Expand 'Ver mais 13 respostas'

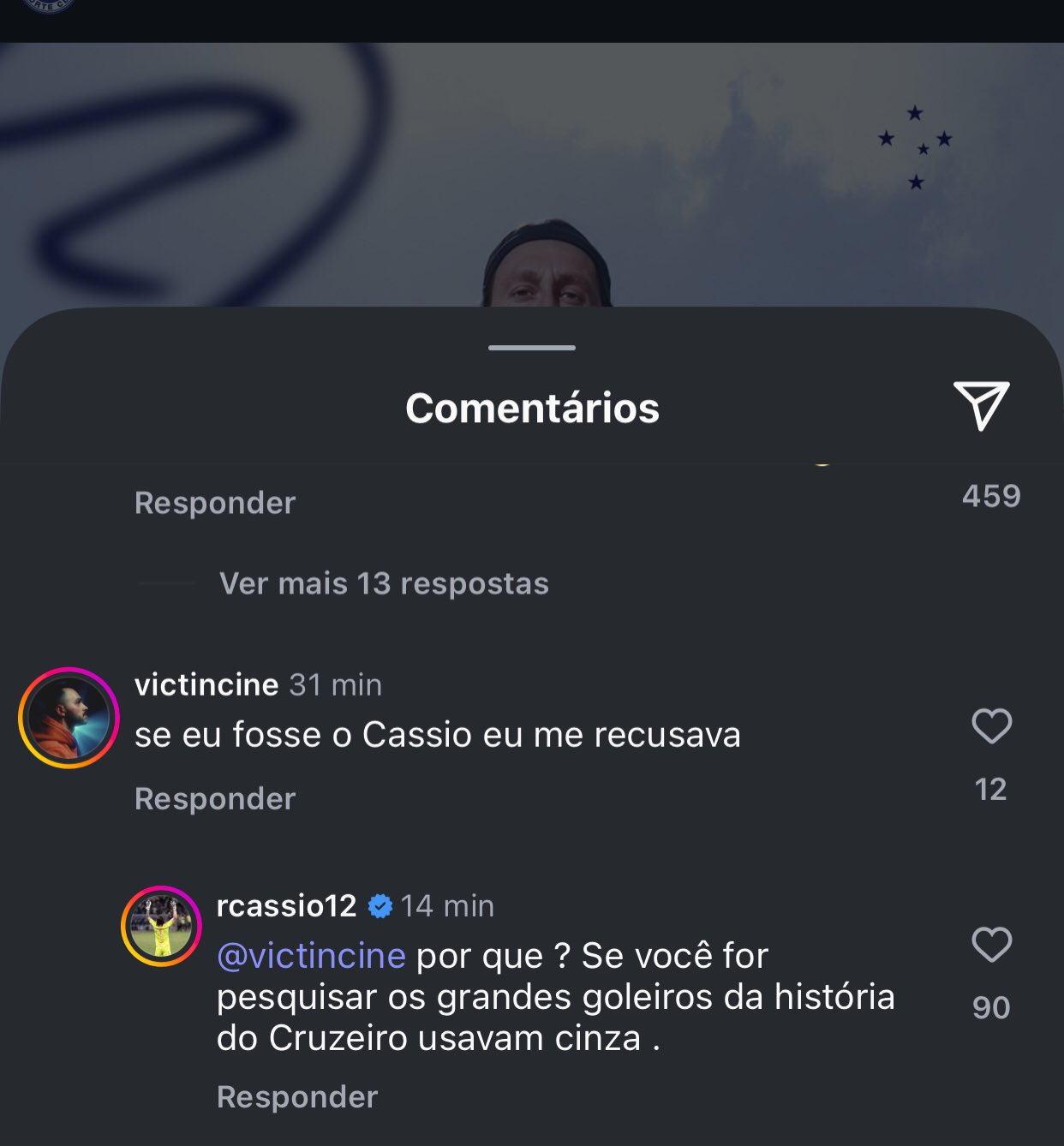[x=384, y=583]
